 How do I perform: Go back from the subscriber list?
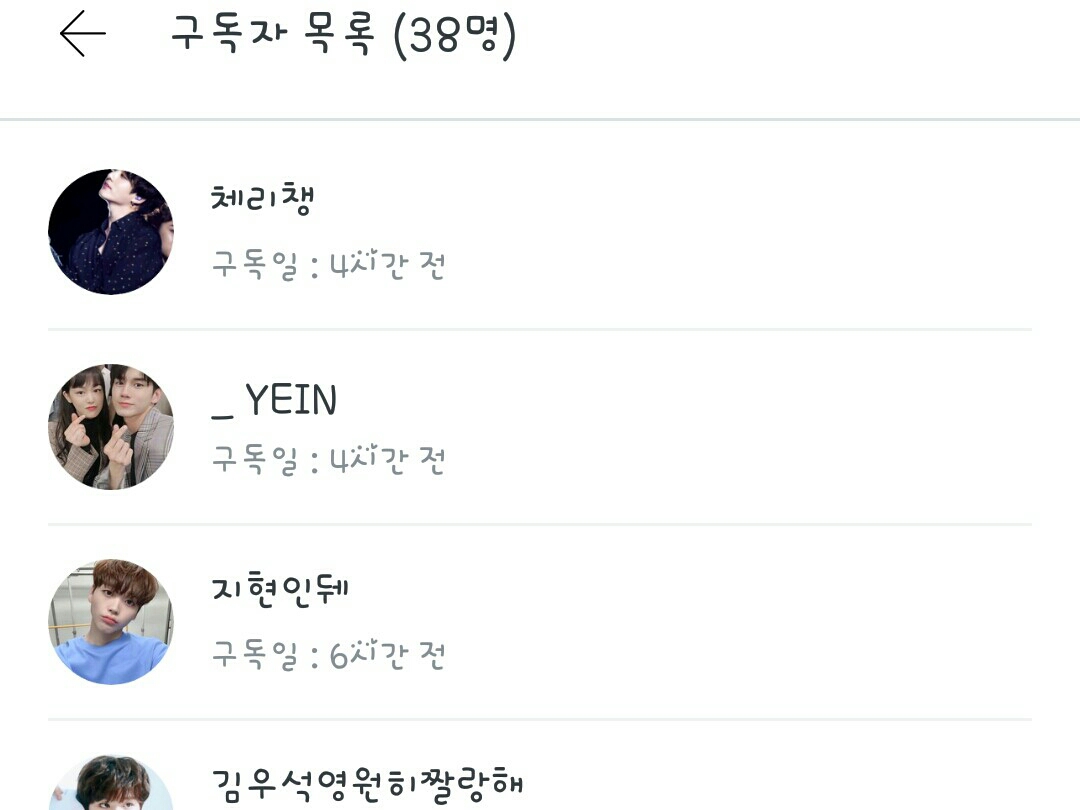(83, 35)
